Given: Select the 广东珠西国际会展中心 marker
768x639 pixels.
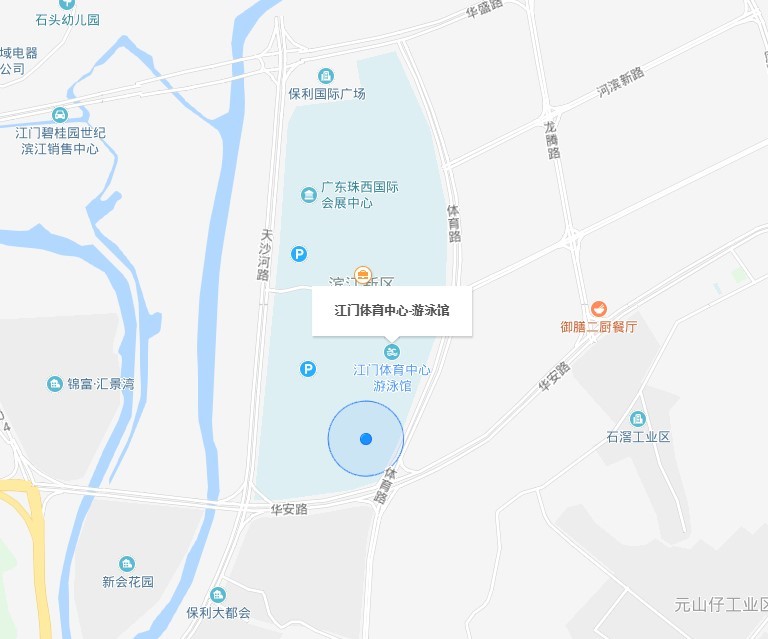Looking at the screenshot, I should pyautogui.click(x=309, y=193).
